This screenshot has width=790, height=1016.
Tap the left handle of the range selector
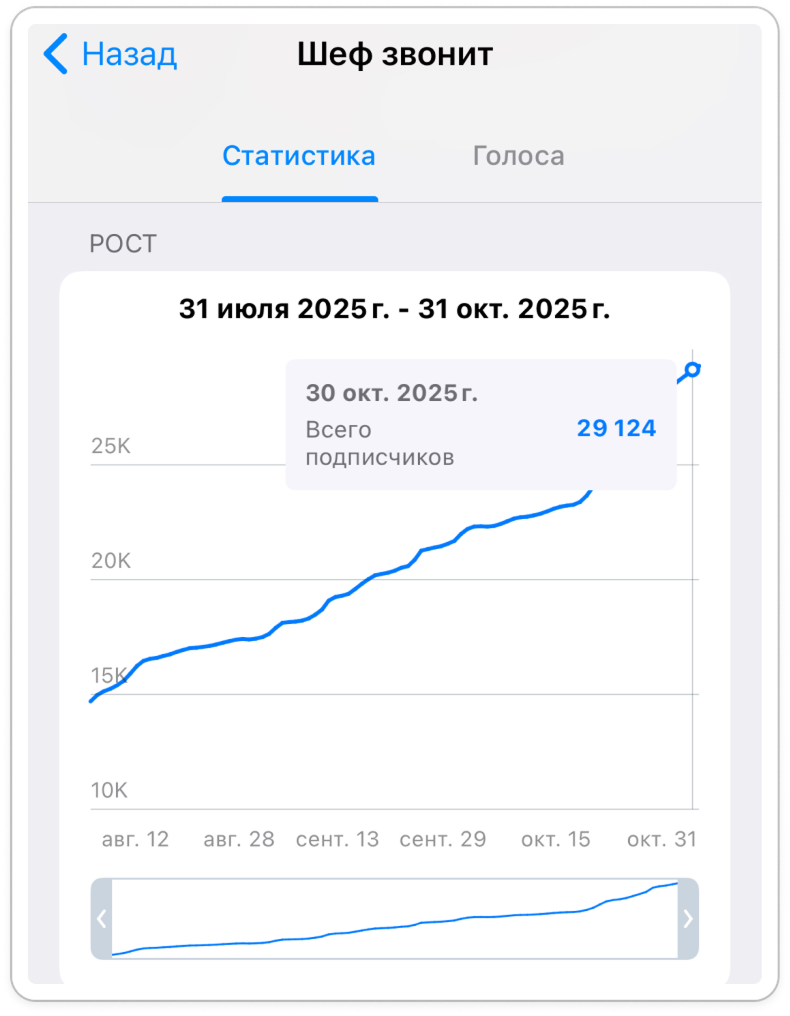click(101, 919)
